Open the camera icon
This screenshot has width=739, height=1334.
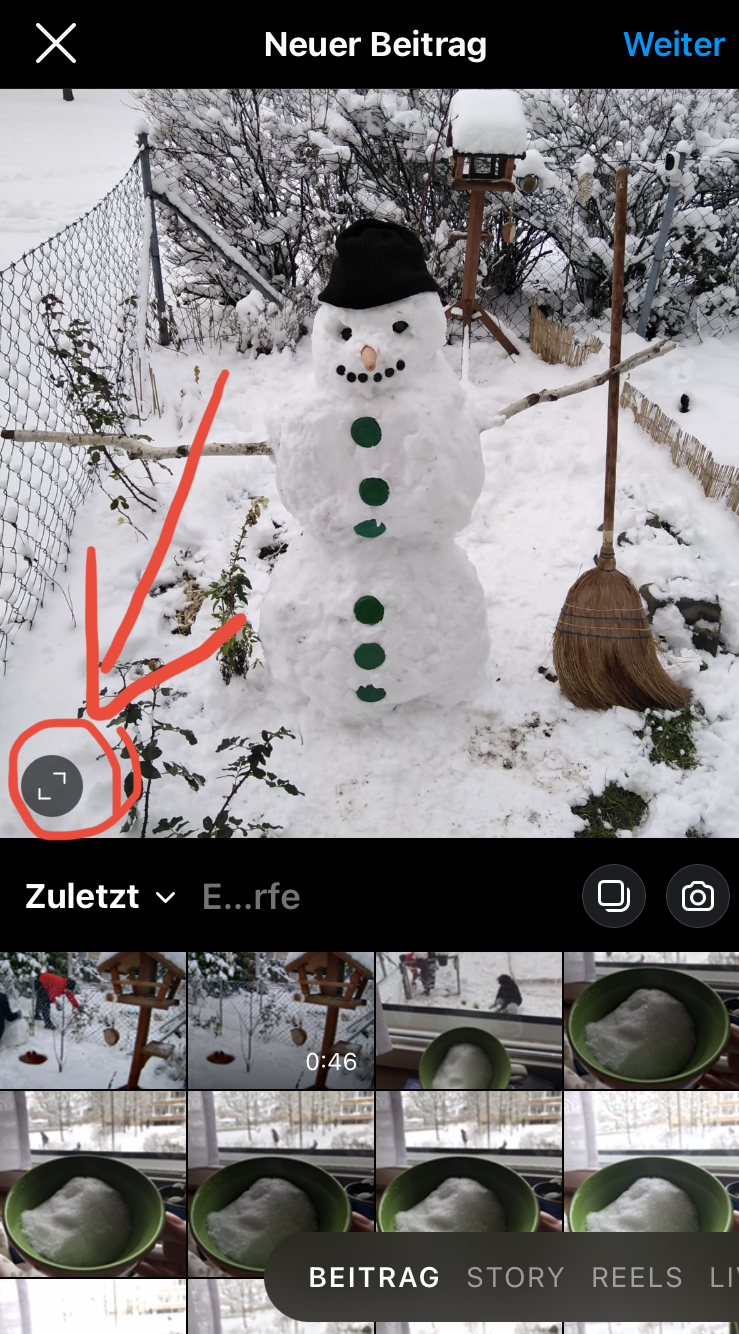pos(698,896)
